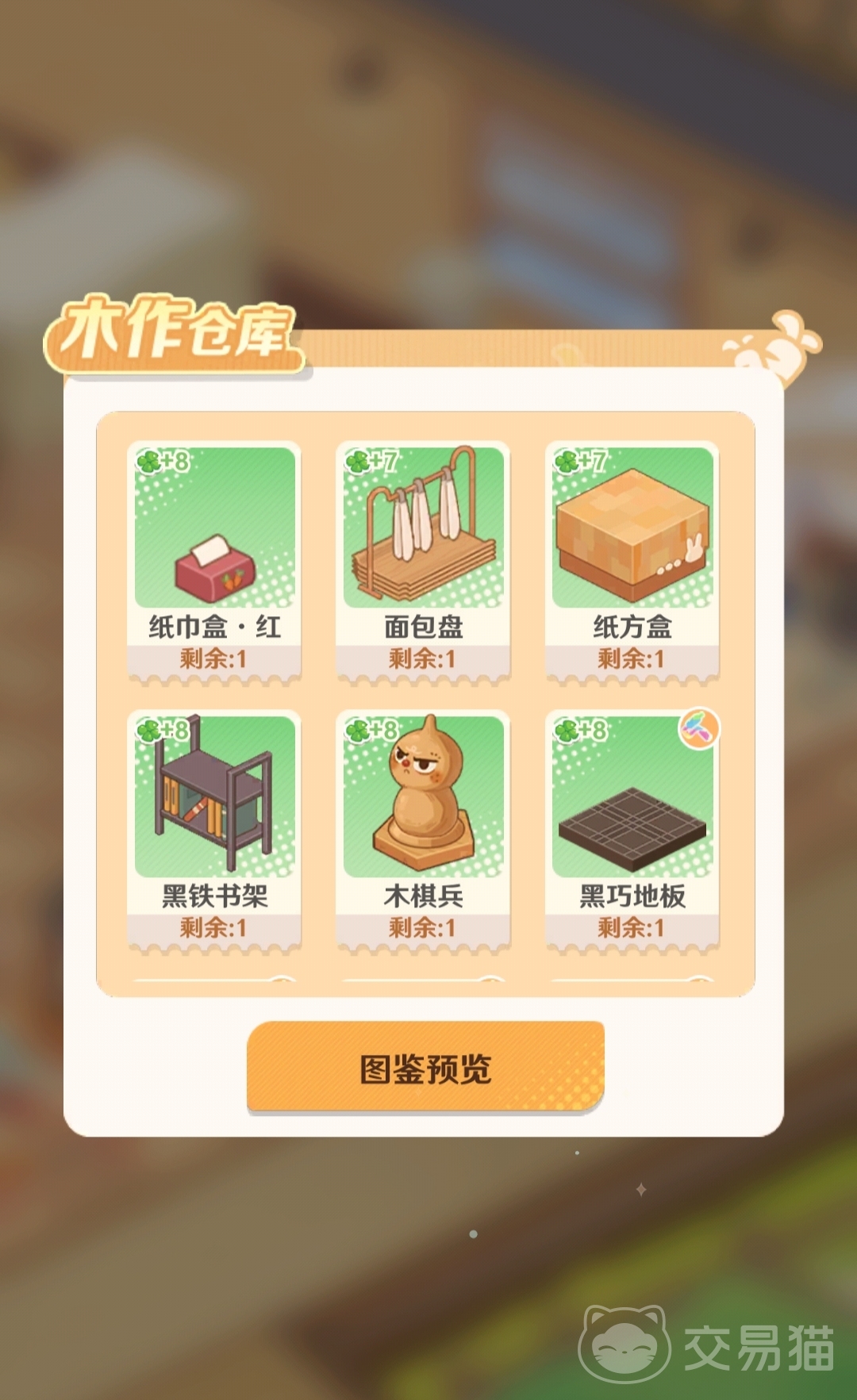Choose the 黑铁书架 item card

[x=214, y=829]
